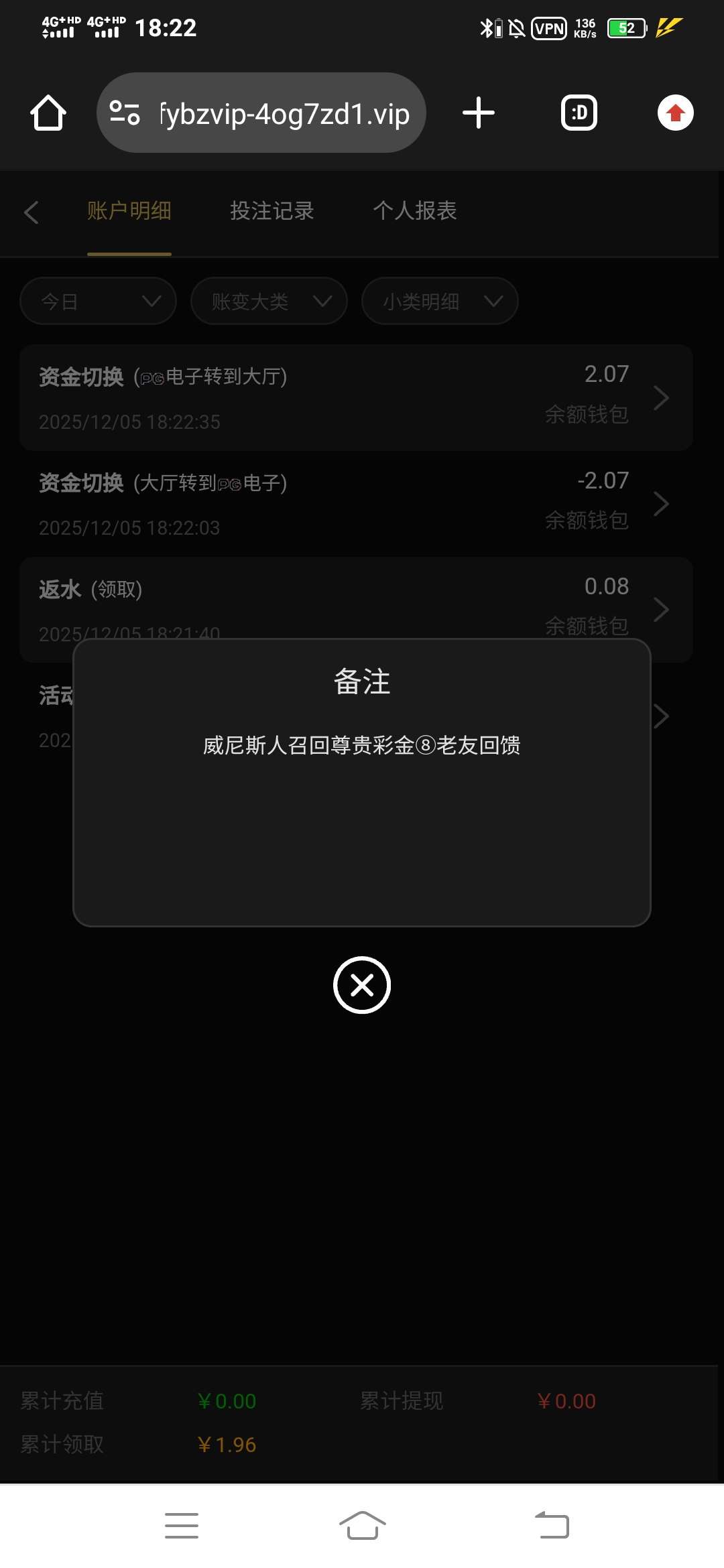Open a new browser tab
Viewport: 724px width, 1568px height.
[x=479, y=113]
